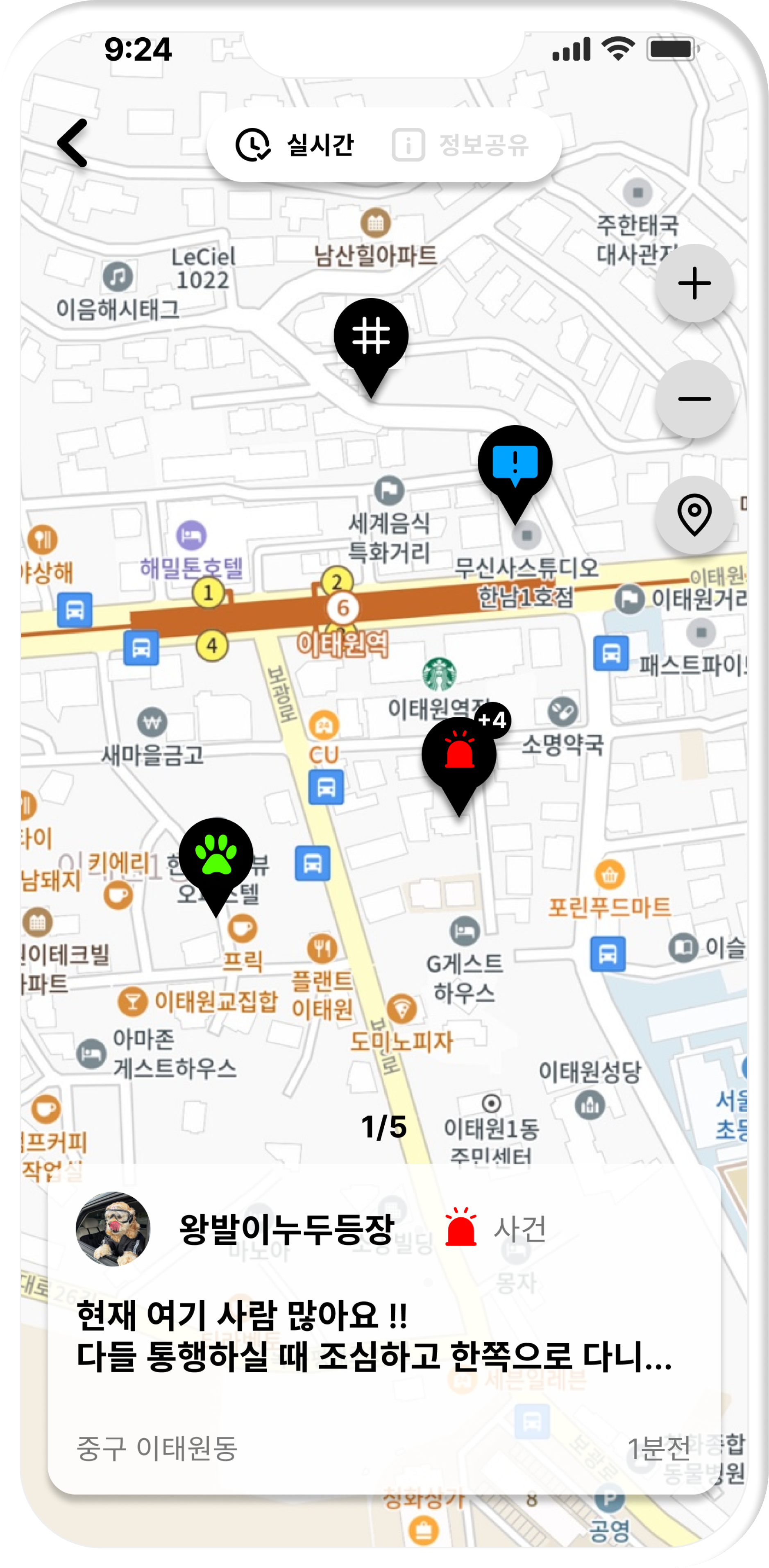769x1568 pixels.
Task: Switch to the 정보공유 tab
Action: tap(461, 145)
